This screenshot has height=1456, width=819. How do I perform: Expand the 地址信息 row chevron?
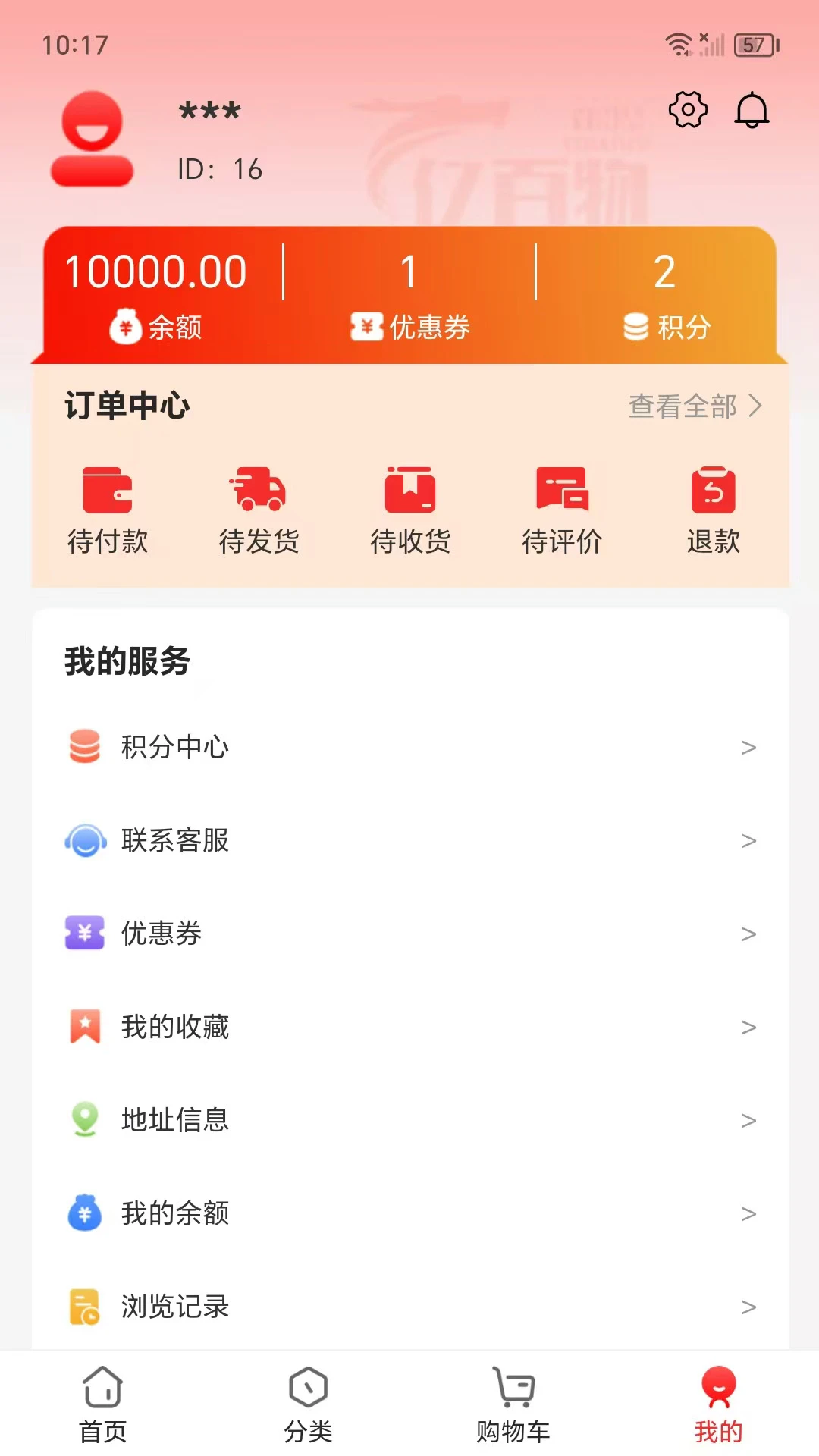(x=749, y=1121)
